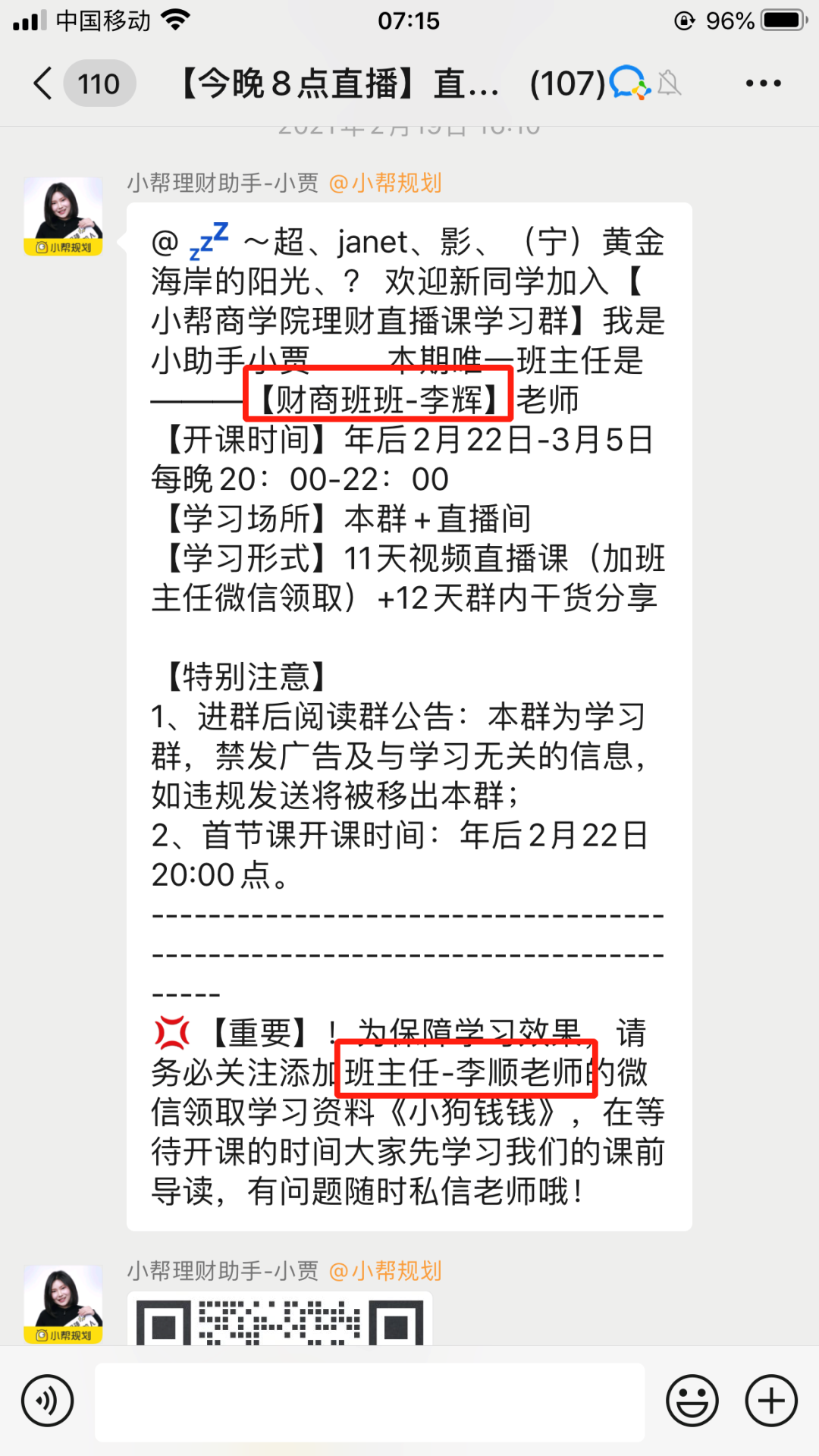Open the emoji sticker panel

pos(692,1401)
